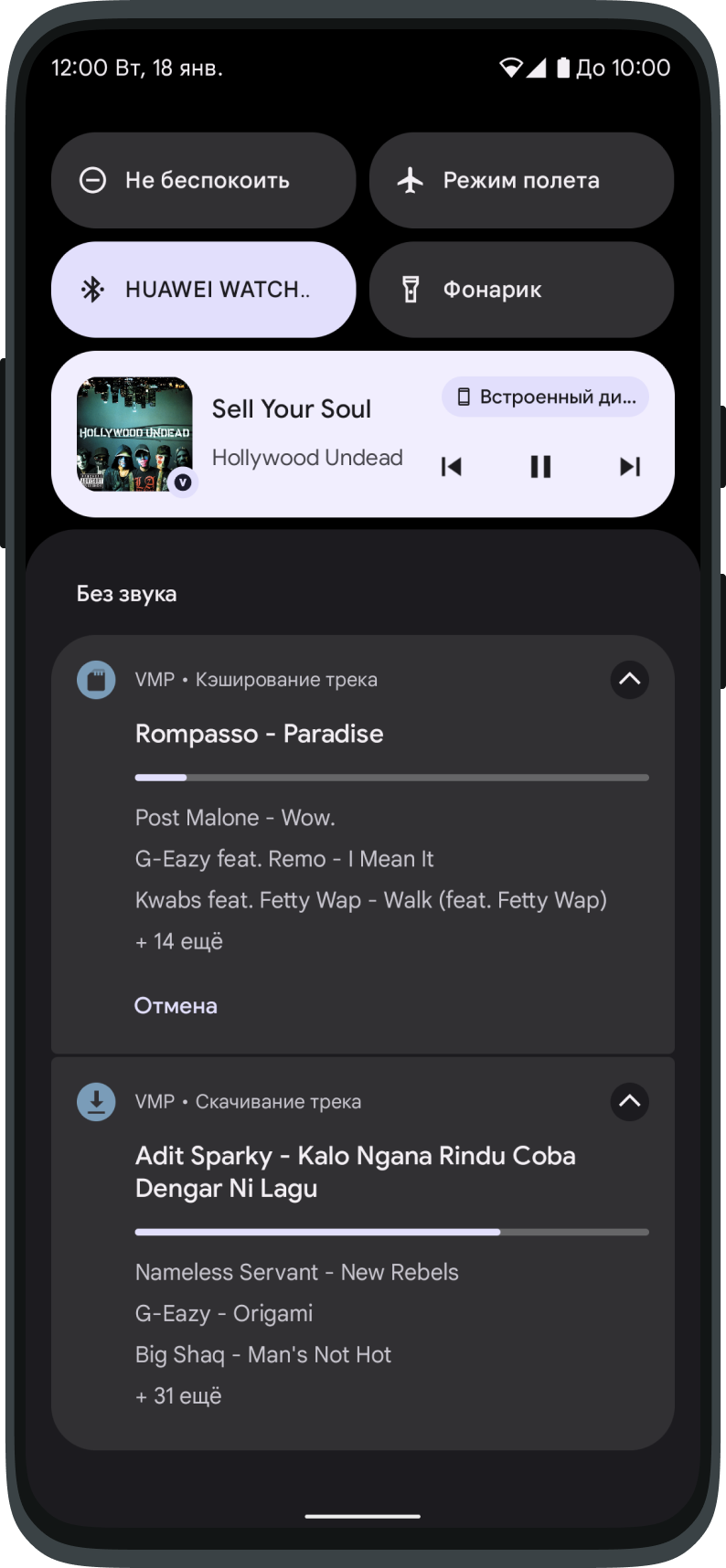This screenshot has width=726, height=1568.
Task: Collapse the Кэширование трека notification
Action: point(629,679)
